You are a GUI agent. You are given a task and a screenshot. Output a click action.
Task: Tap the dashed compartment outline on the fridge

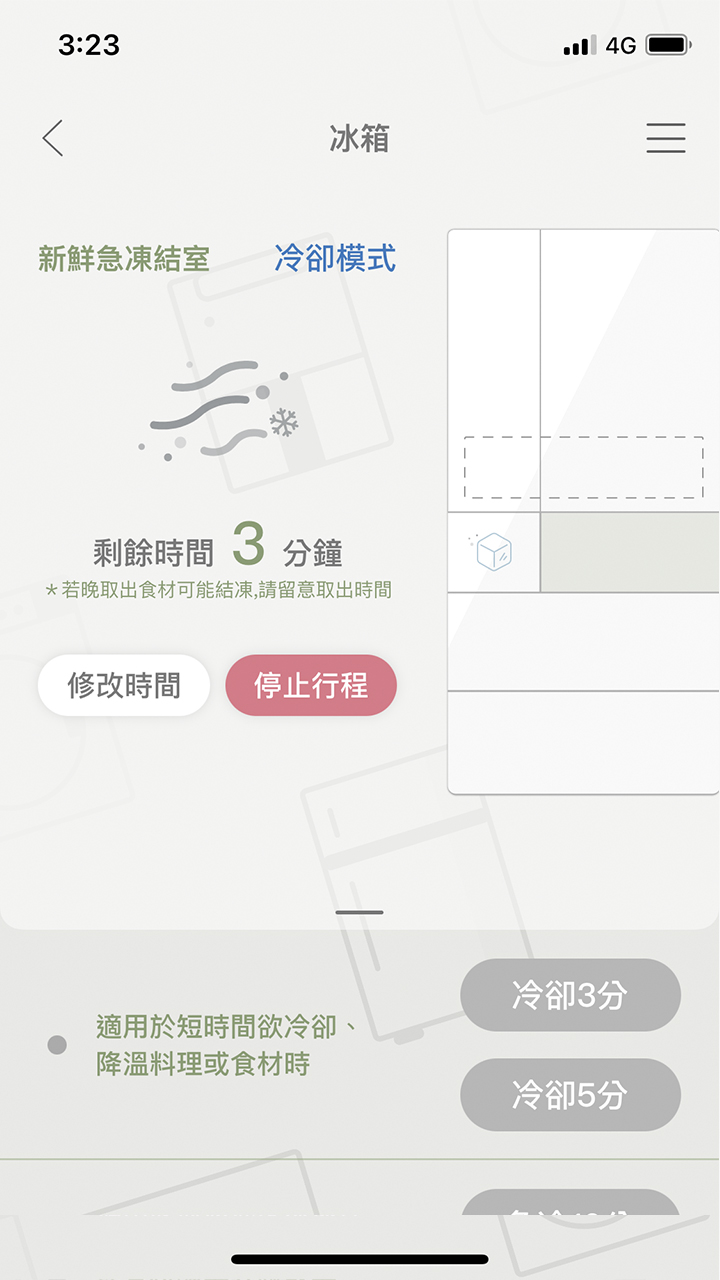[581, 467]
